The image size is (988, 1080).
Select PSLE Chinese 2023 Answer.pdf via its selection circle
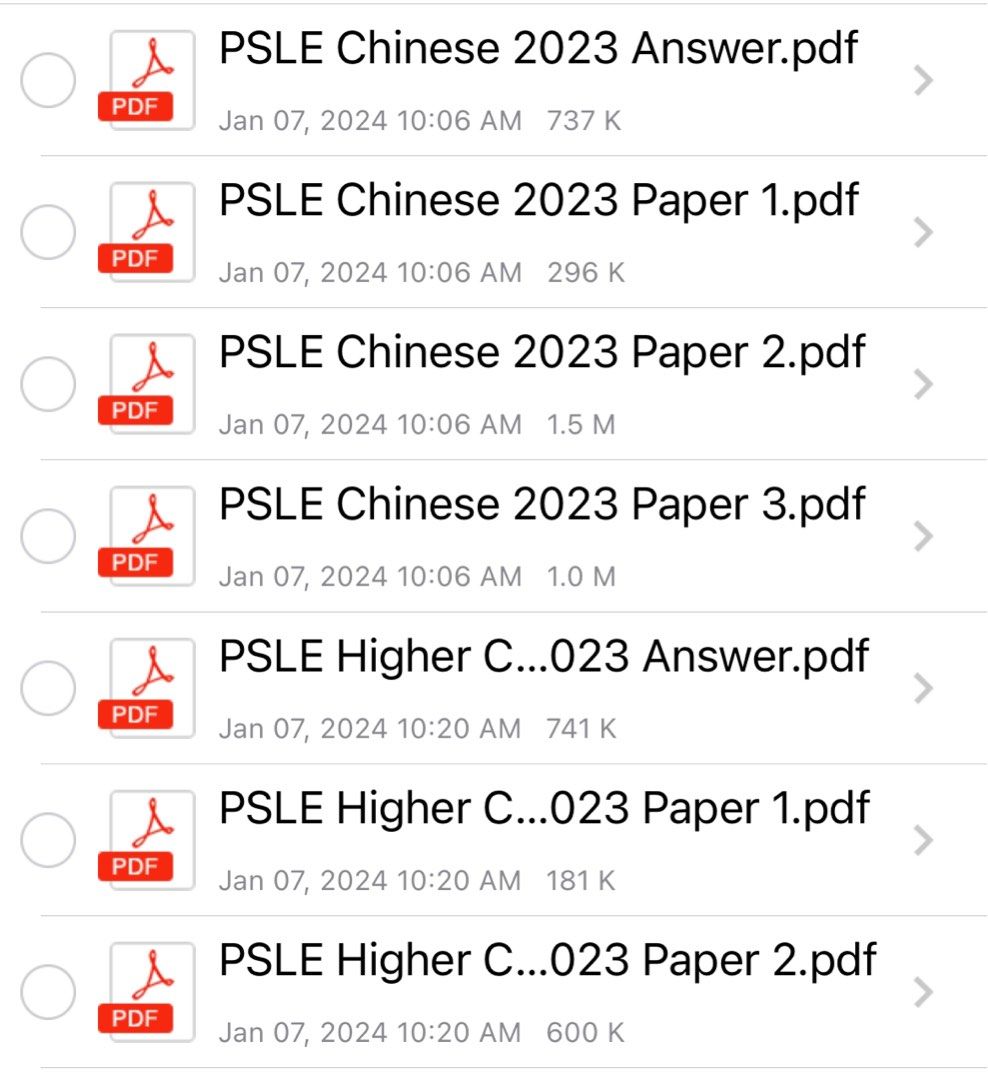[47, 78]
